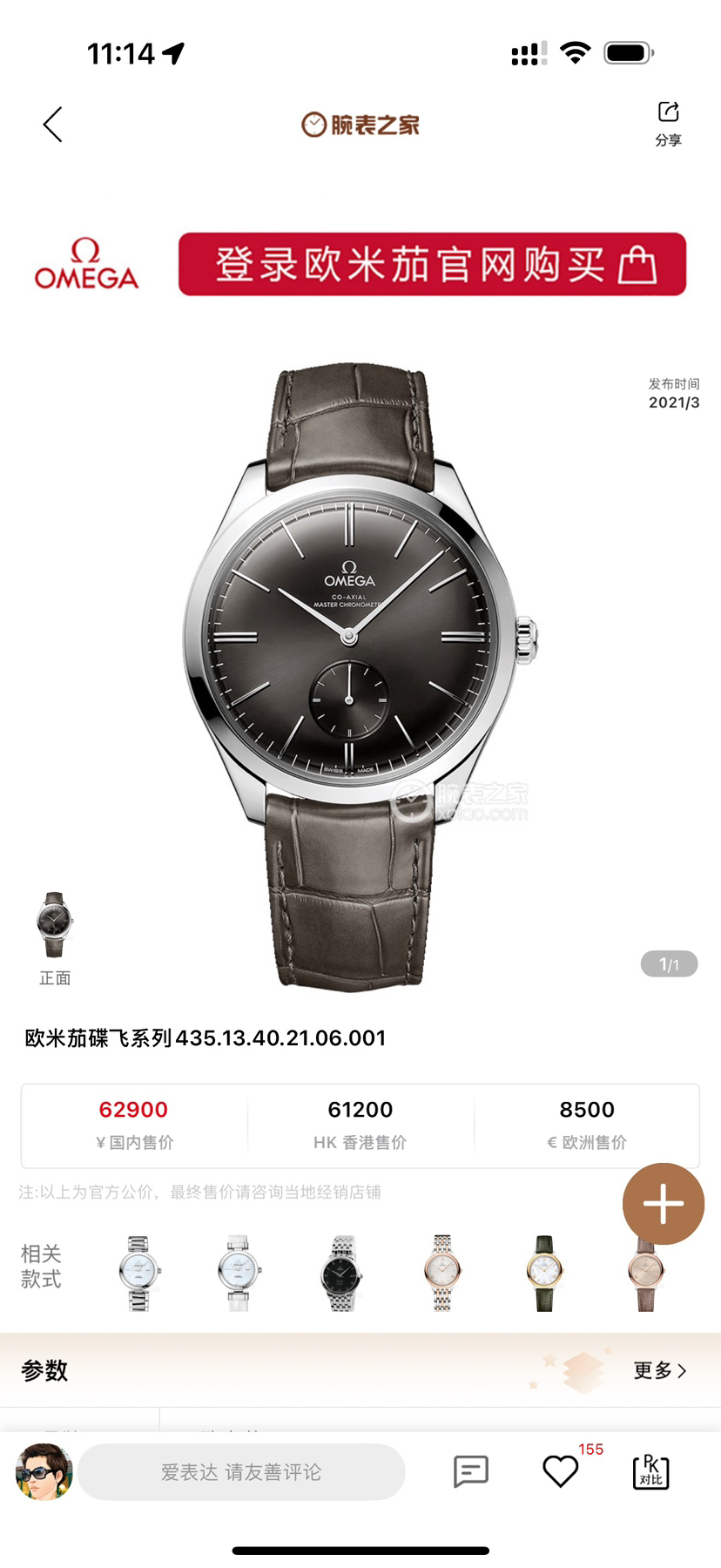Open the large watch photo

359,679
